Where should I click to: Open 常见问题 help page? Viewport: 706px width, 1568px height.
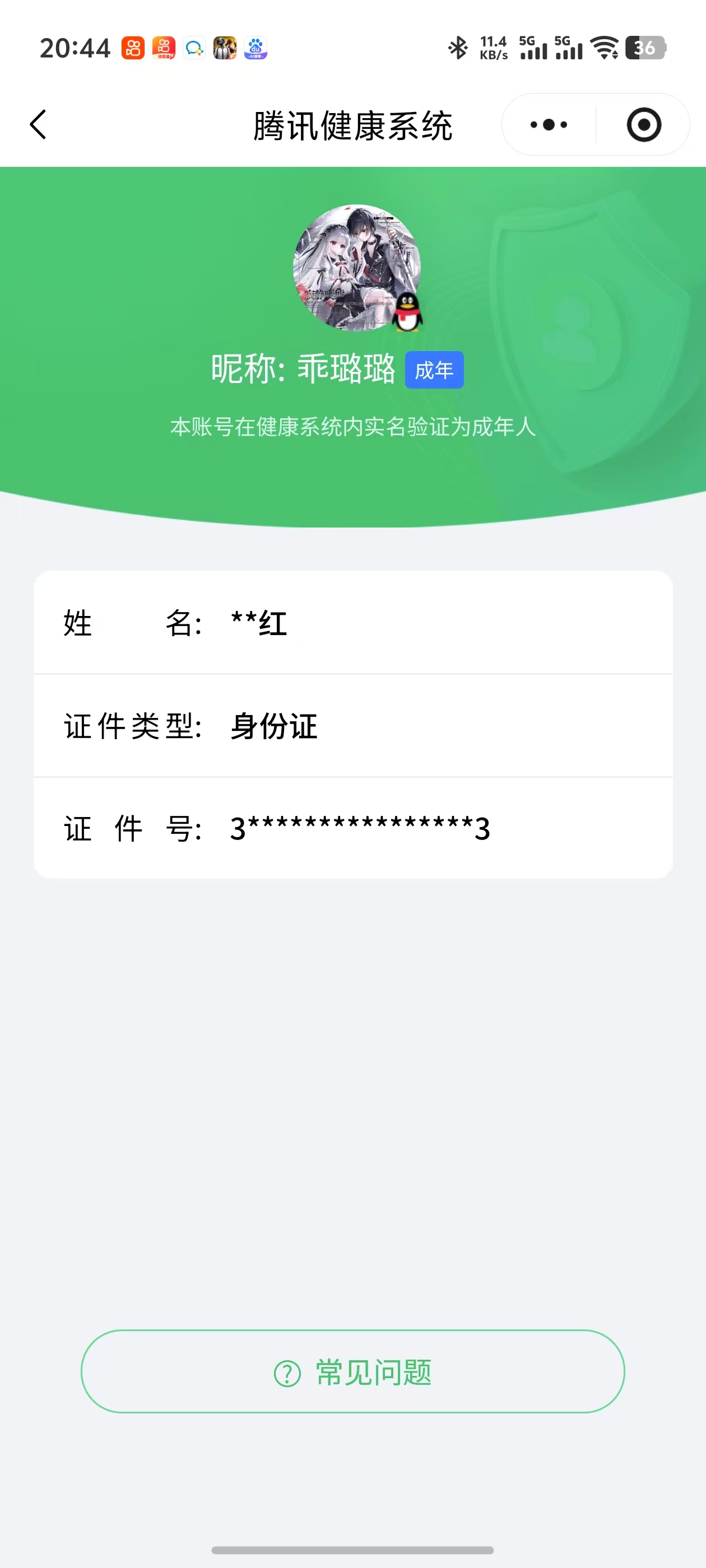352,1372
